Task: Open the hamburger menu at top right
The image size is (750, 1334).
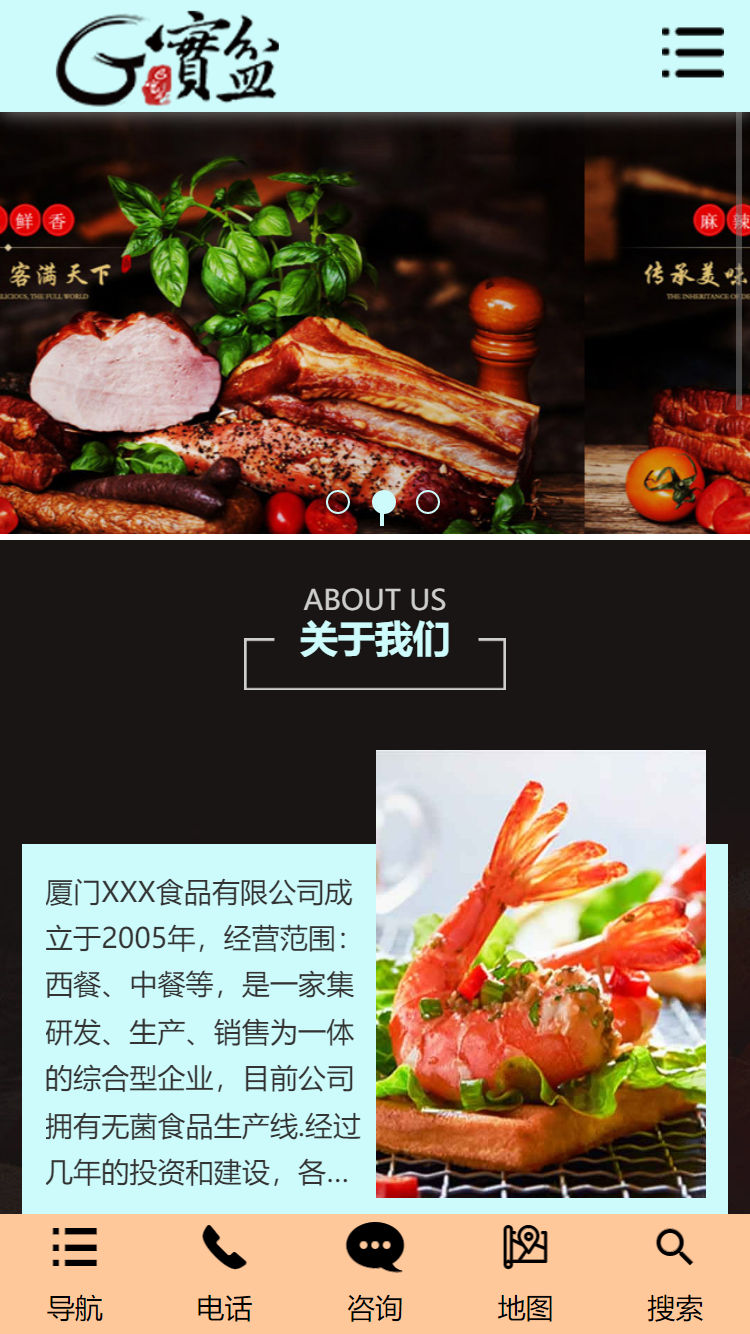Action: 692,53
